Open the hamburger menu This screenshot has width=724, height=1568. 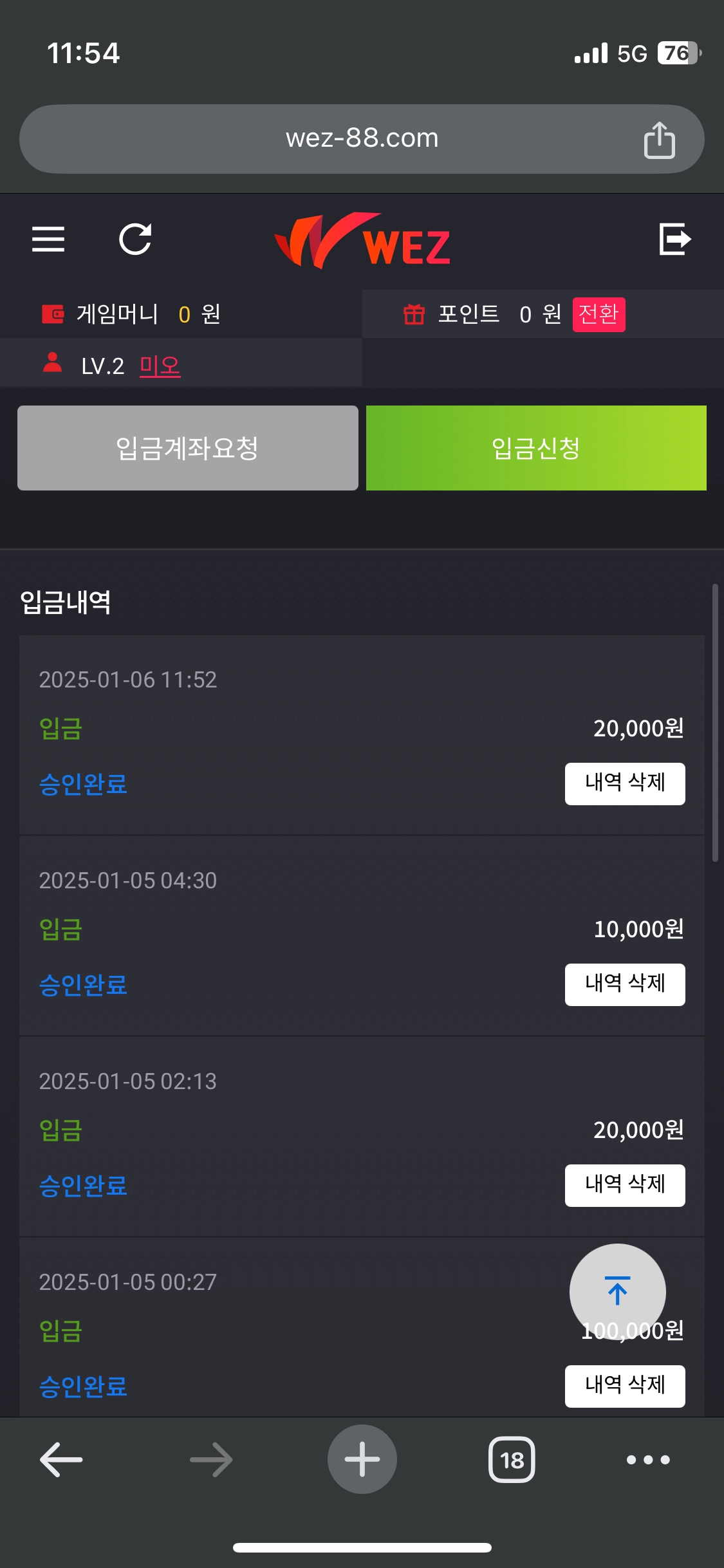point(48,239)
